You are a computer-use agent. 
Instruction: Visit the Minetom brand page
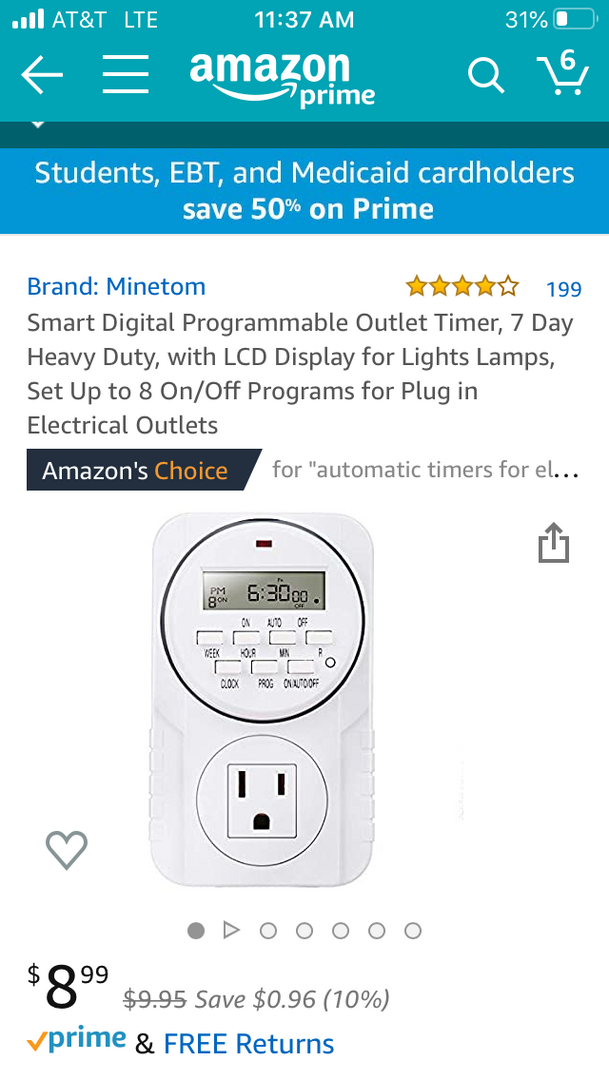coord(116,287)
